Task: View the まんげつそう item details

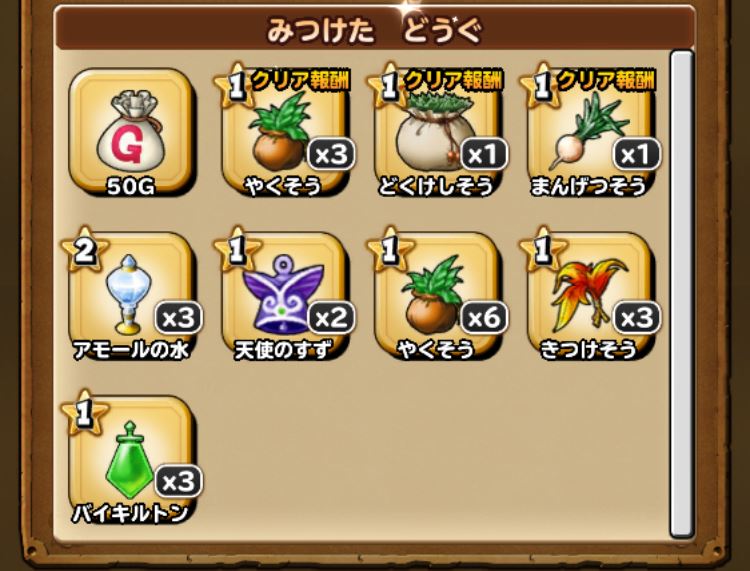Action: click(590, 132)
